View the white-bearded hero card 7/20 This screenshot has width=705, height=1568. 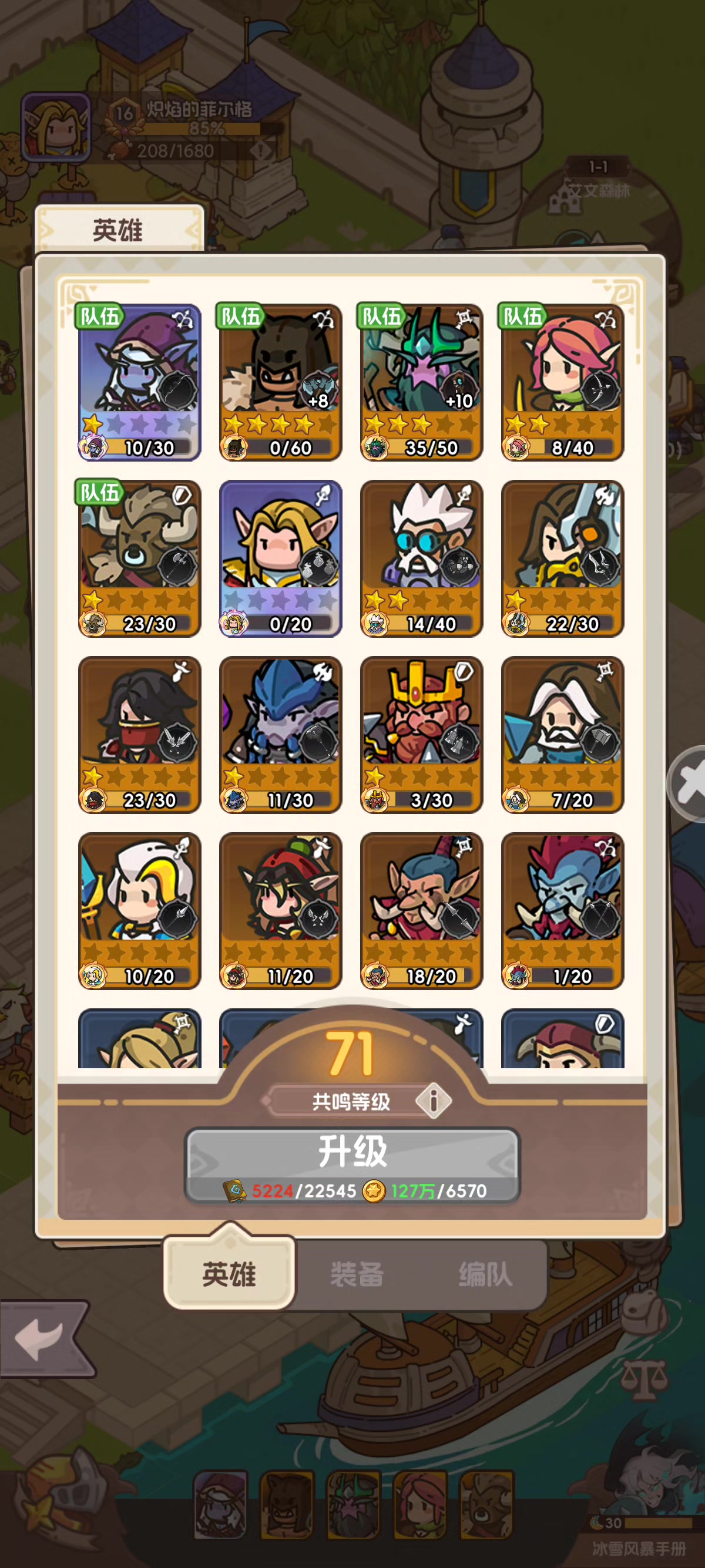pos(563,735)
